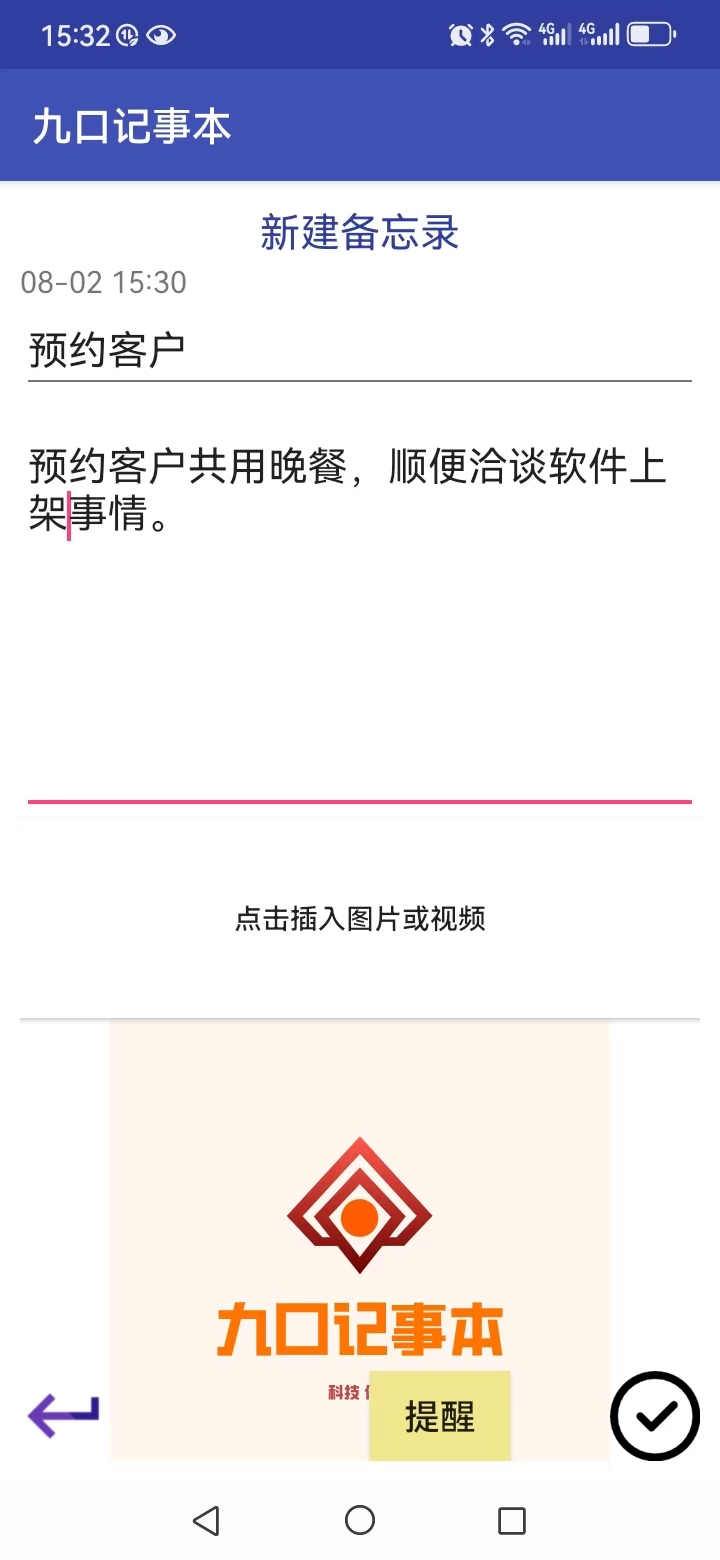Tap 点击插入图片或视频 to insert media
The image size is (720, 1560).
click(360, 918)
